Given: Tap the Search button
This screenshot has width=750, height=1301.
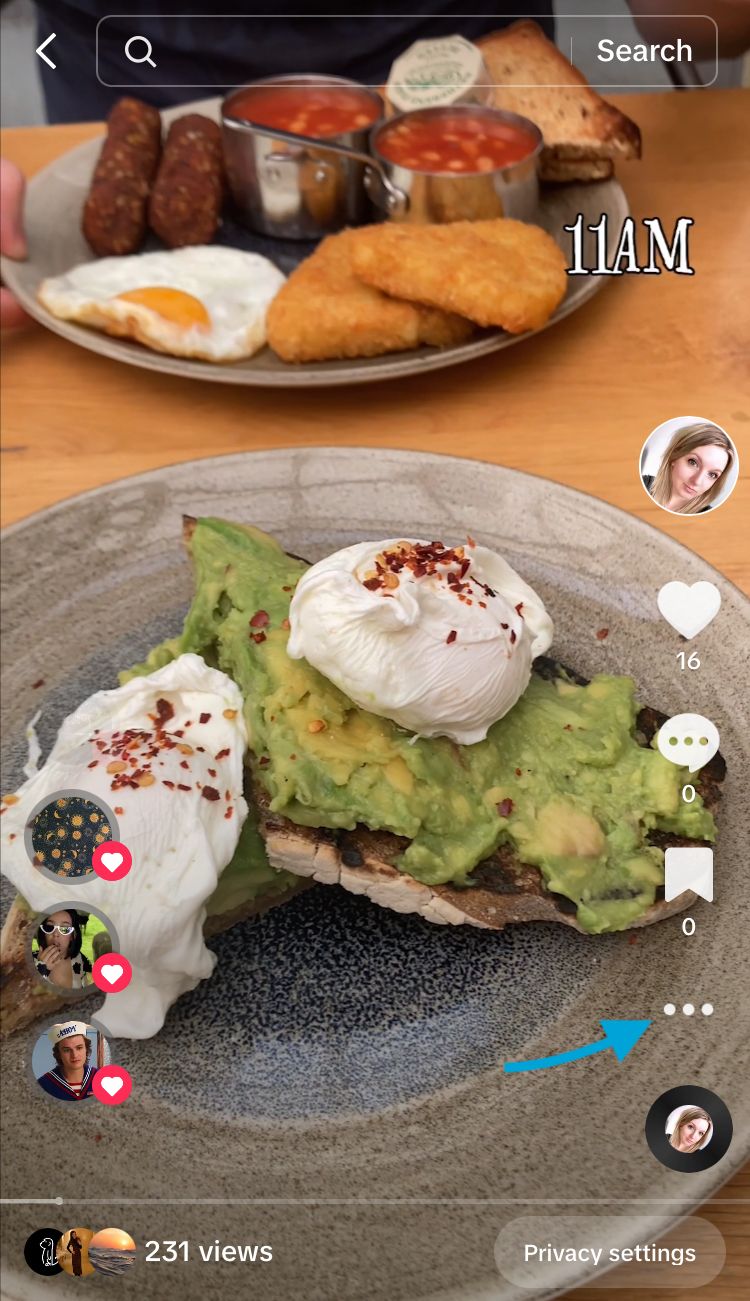Looking at the screenshot, I should click(x=644, y=51).
